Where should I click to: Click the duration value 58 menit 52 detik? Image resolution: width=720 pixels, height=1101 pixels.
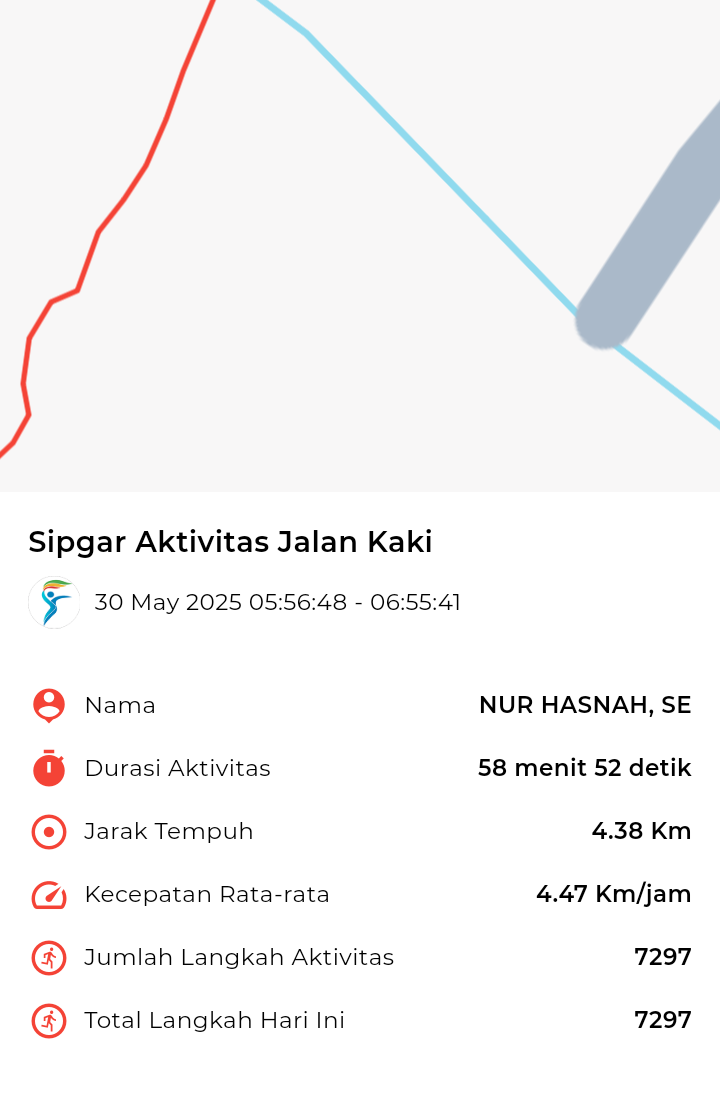pos(583,768)
